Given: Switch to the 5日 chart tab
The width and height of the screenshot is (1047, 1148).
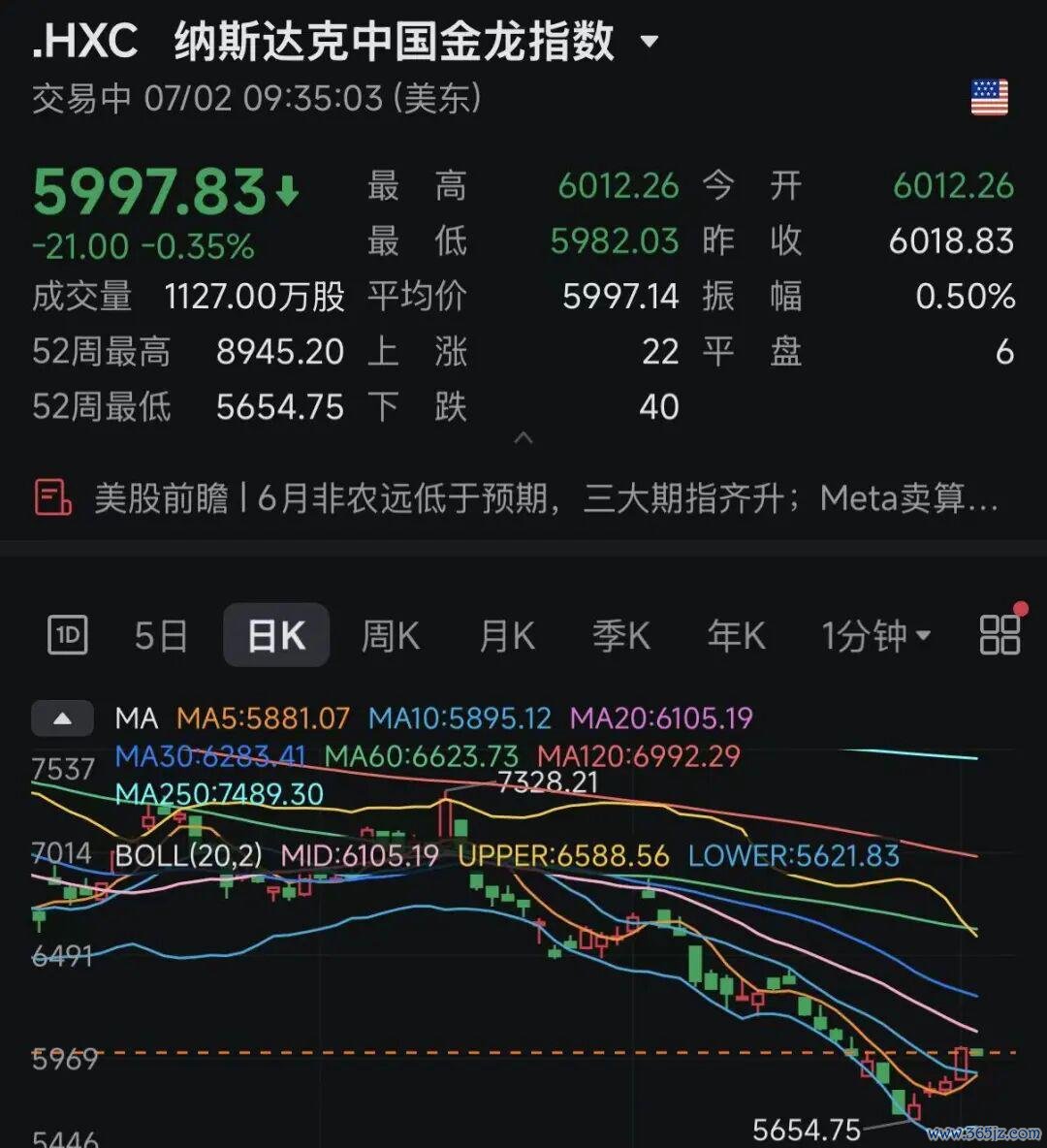Looking at the screenshot, I should [x=161, y=635].
